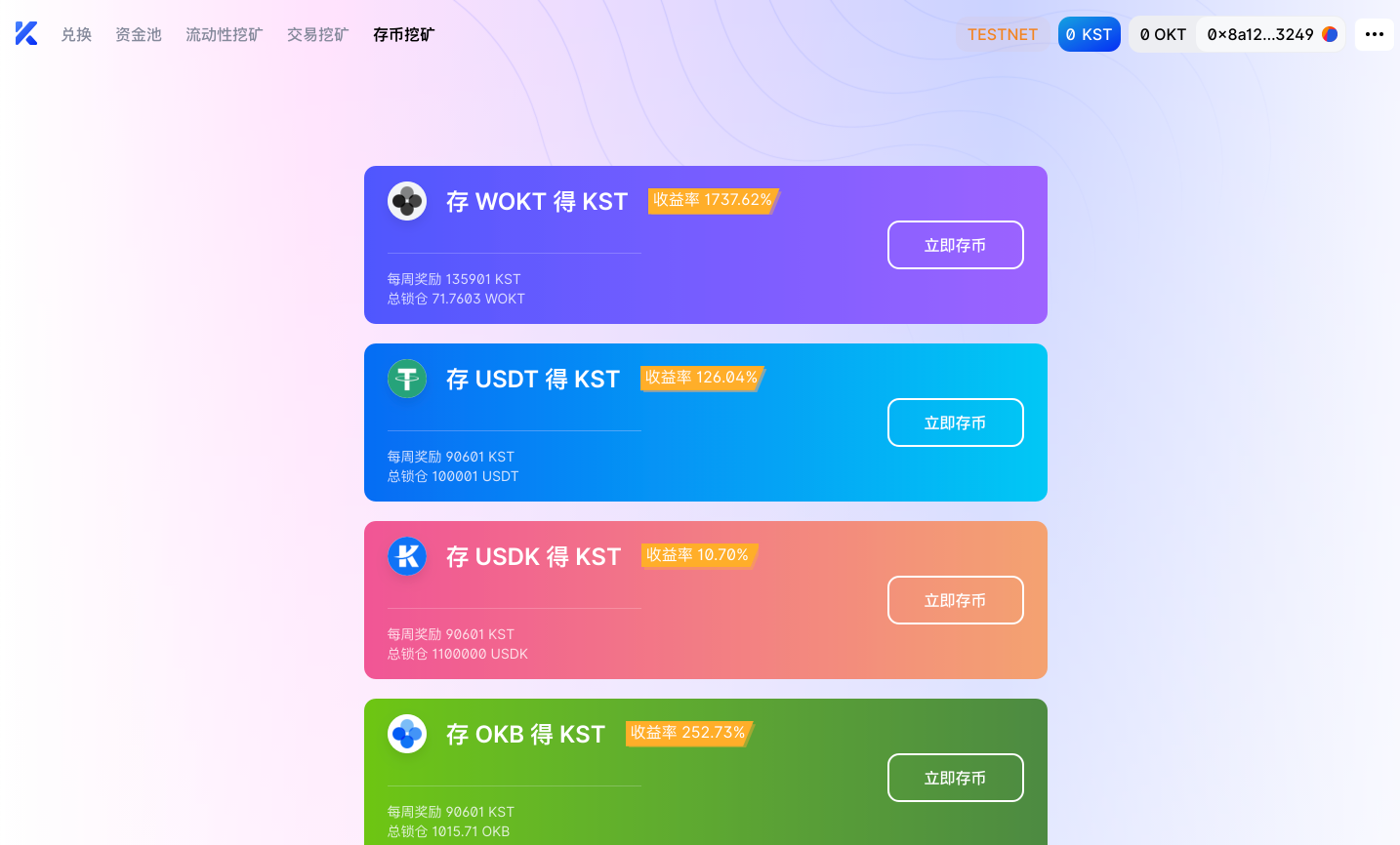Open the 兑换 swap tab

76,34
